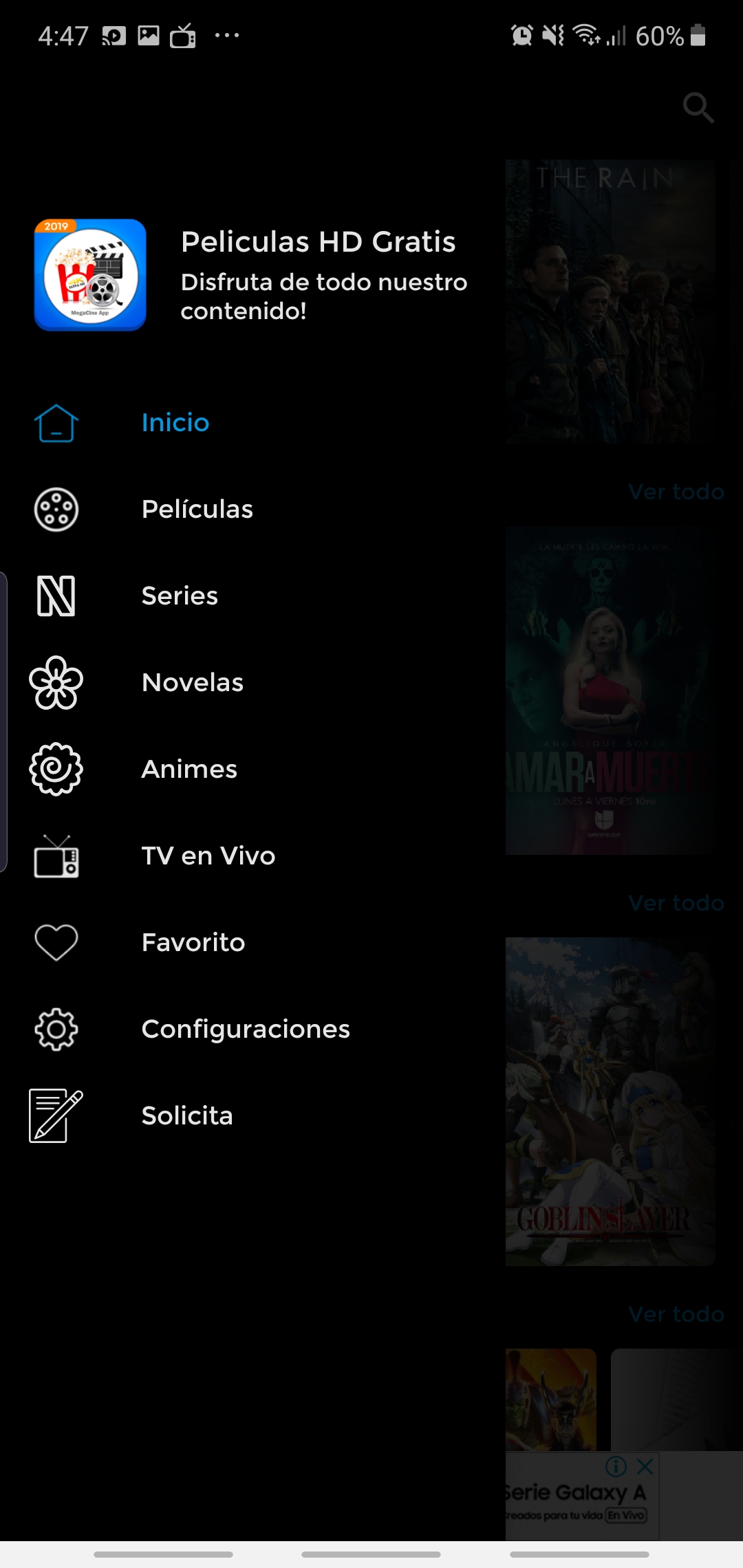Viewport: 743px width, 1568px height.
Task: Open Configuraciones settings
Action: click(x=245, y=1029)
